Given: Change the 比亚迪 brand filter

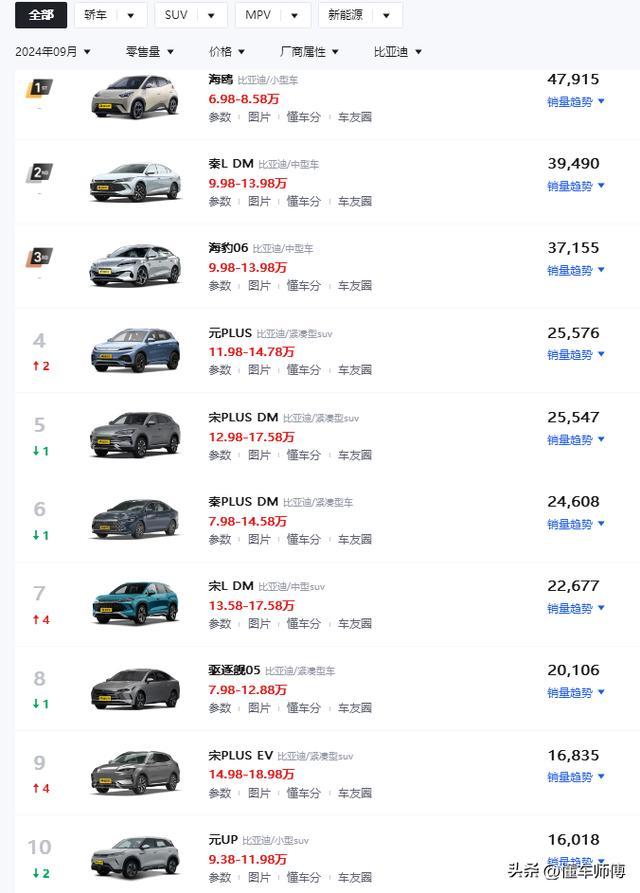Looking at the screenshot, I should coord(397,51).
